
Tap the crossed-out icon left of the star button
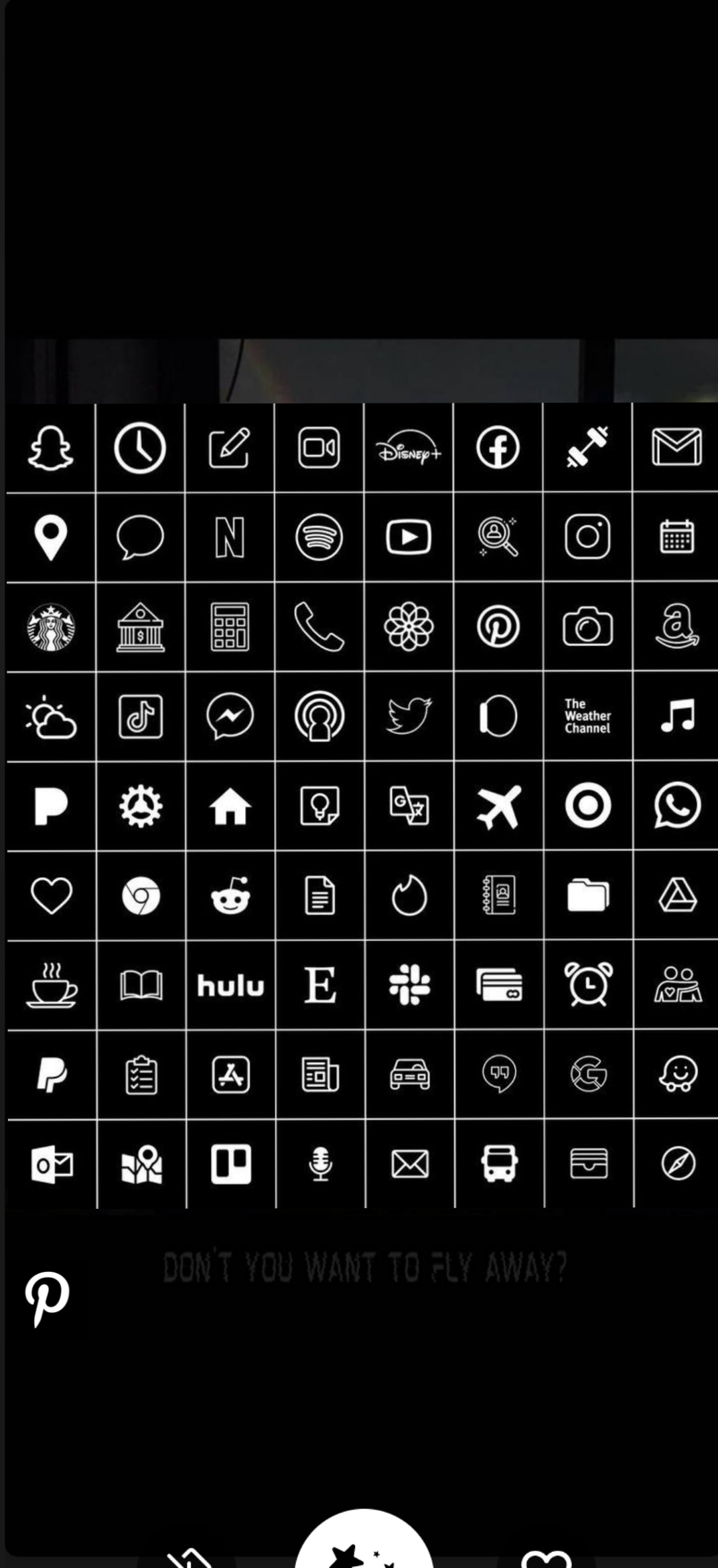click(x=189, y=1558)
